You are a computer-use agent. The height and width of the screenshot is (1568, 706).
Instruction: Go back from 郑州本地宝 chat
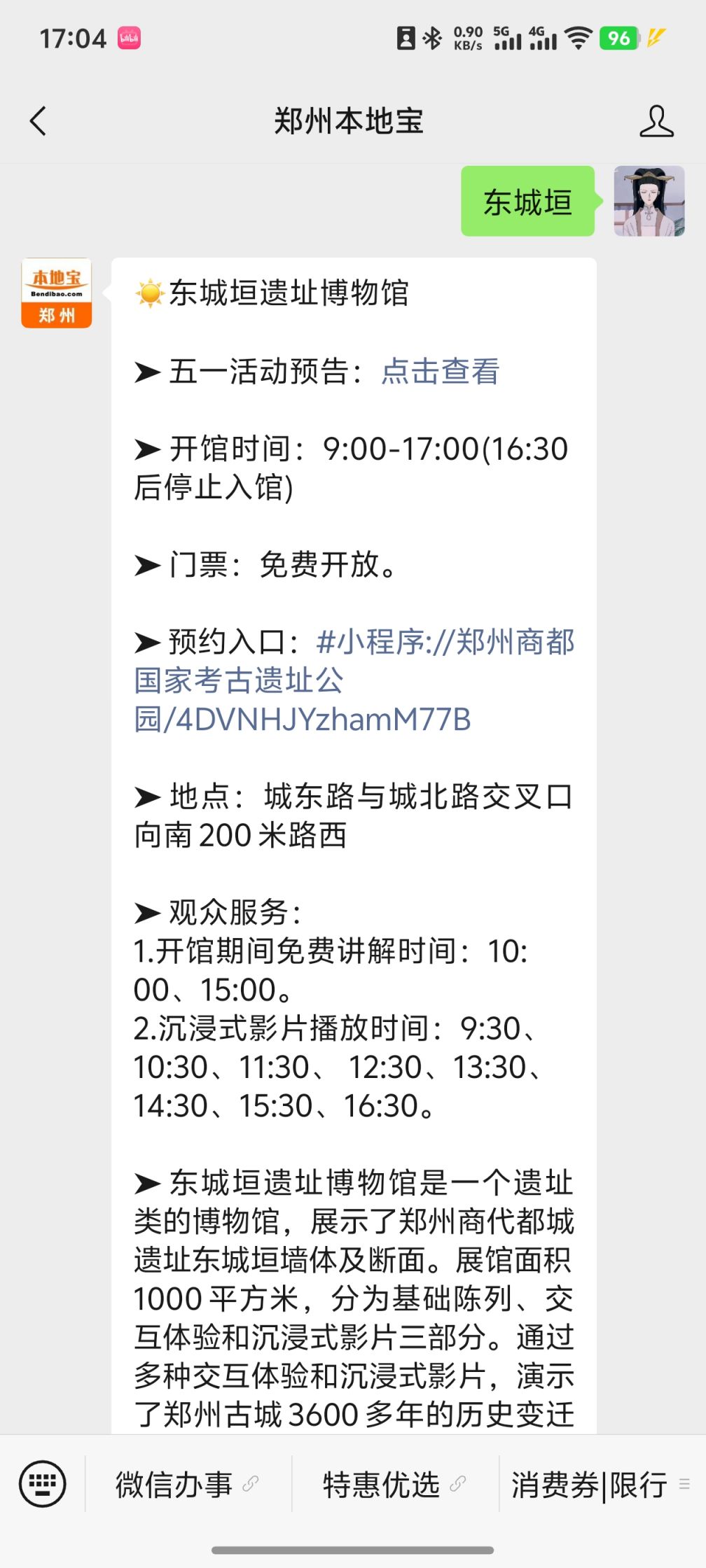tap(39, 121)
